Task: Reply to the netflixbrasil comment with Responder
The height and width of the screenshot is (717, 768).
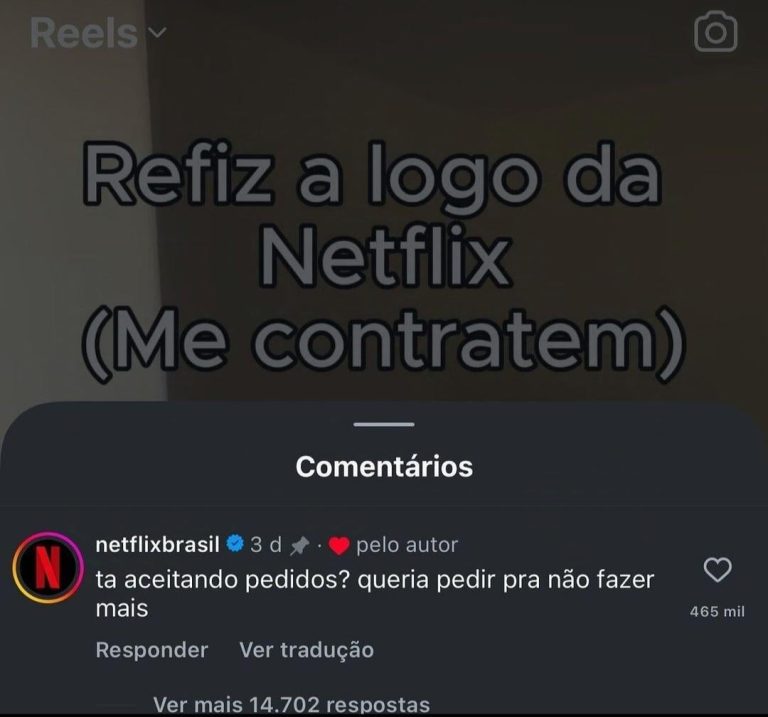Action: click(151, 650)
